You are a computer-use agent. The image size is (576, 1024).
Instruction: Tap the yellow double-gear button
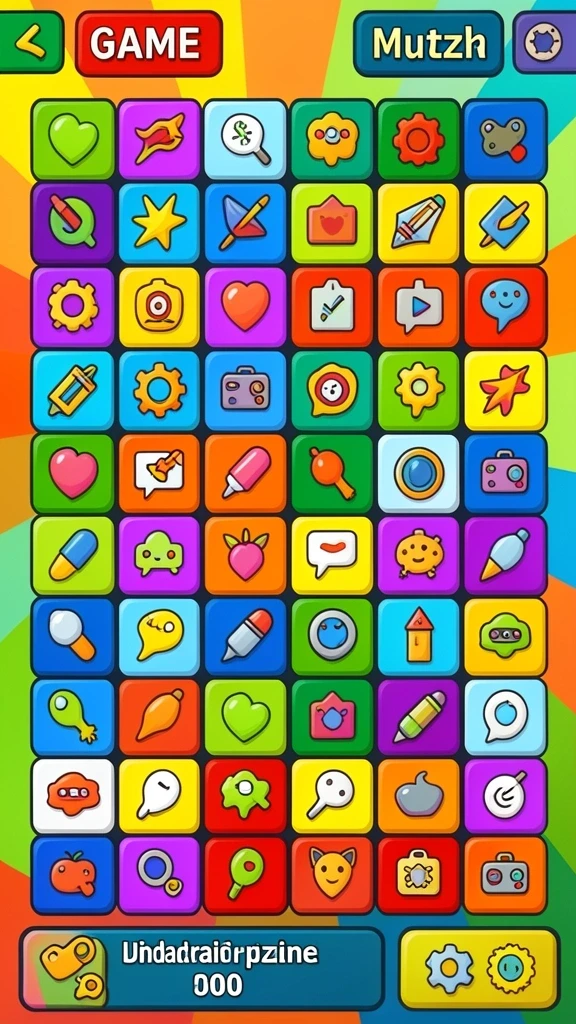(x=480, y=968)
